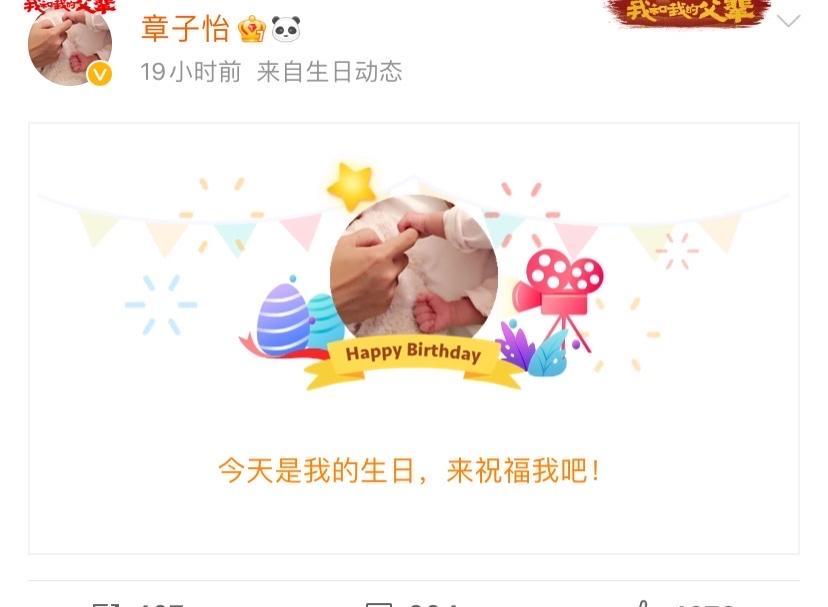Expand the post options chevron
The image size is (828, 607).
[x=788, y=21]
